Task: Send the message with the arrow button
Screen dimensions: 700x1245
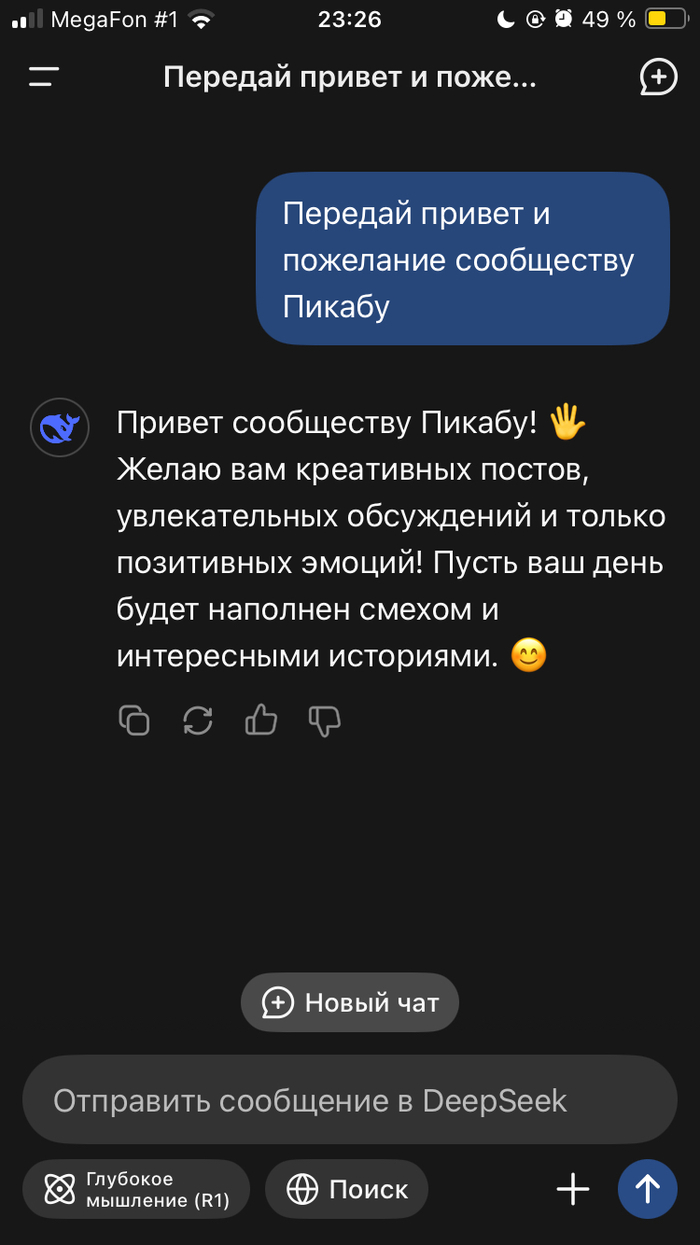Action: pos(647,1189)
